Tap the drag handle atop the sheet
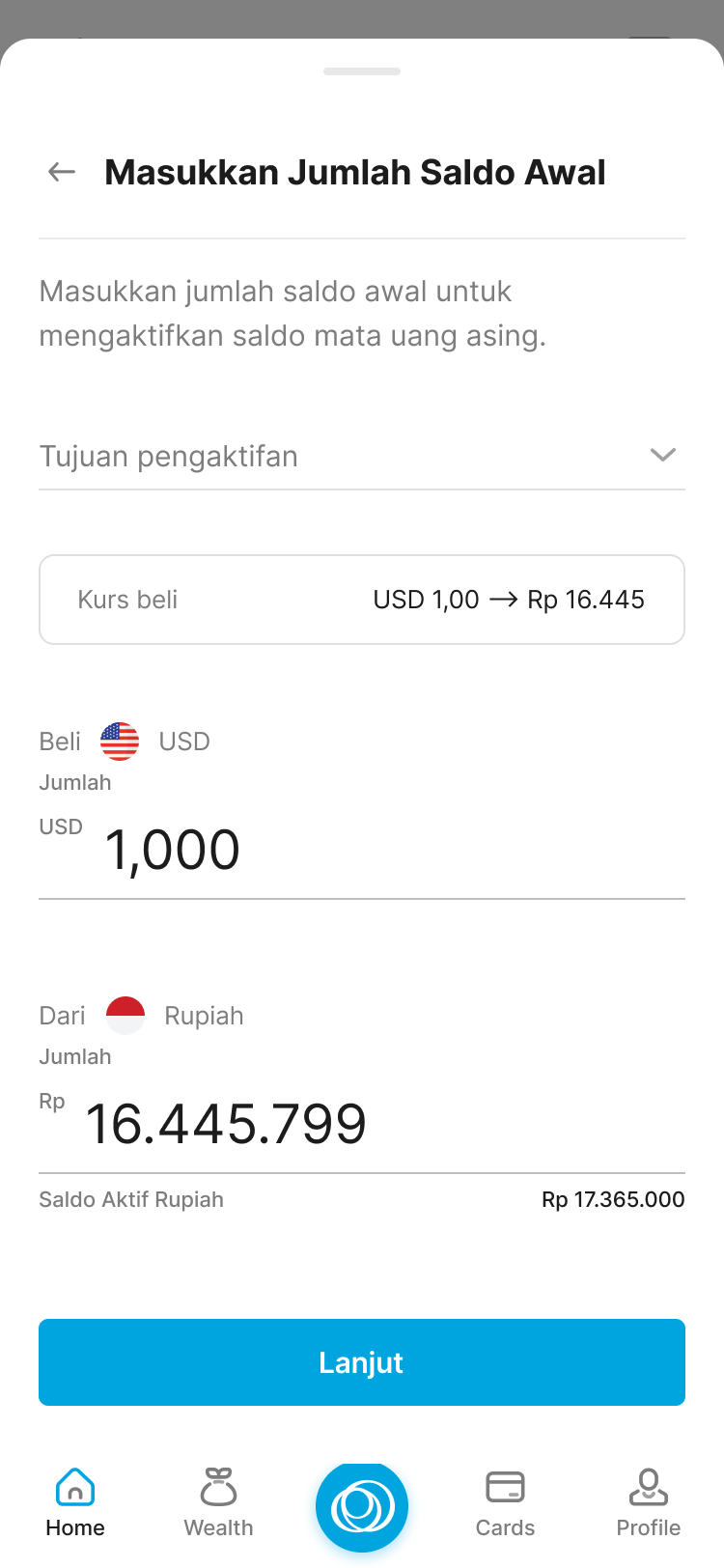 coord(362,70)
